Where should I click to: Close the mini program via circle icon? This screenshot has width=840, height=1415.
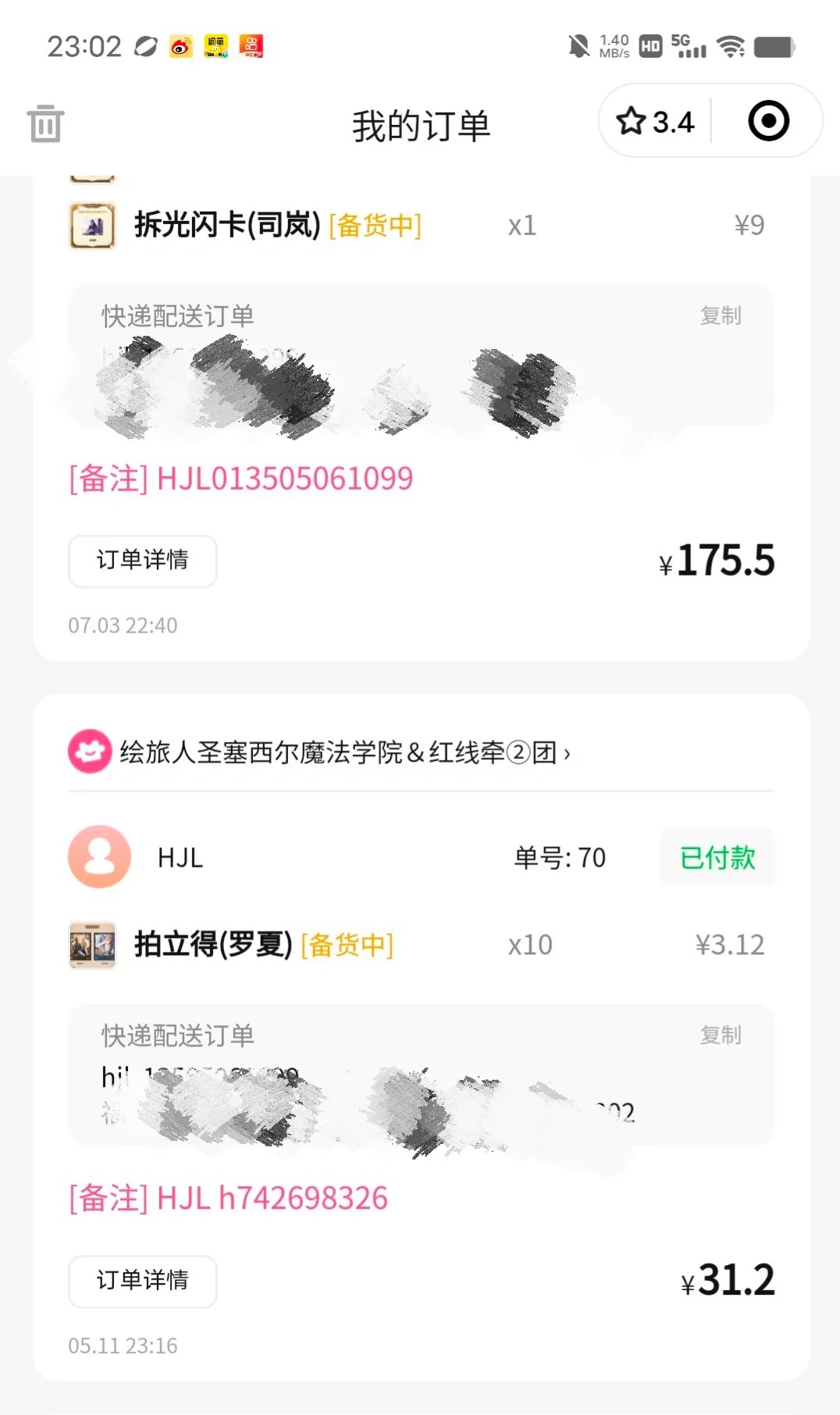tap(768, 122)
